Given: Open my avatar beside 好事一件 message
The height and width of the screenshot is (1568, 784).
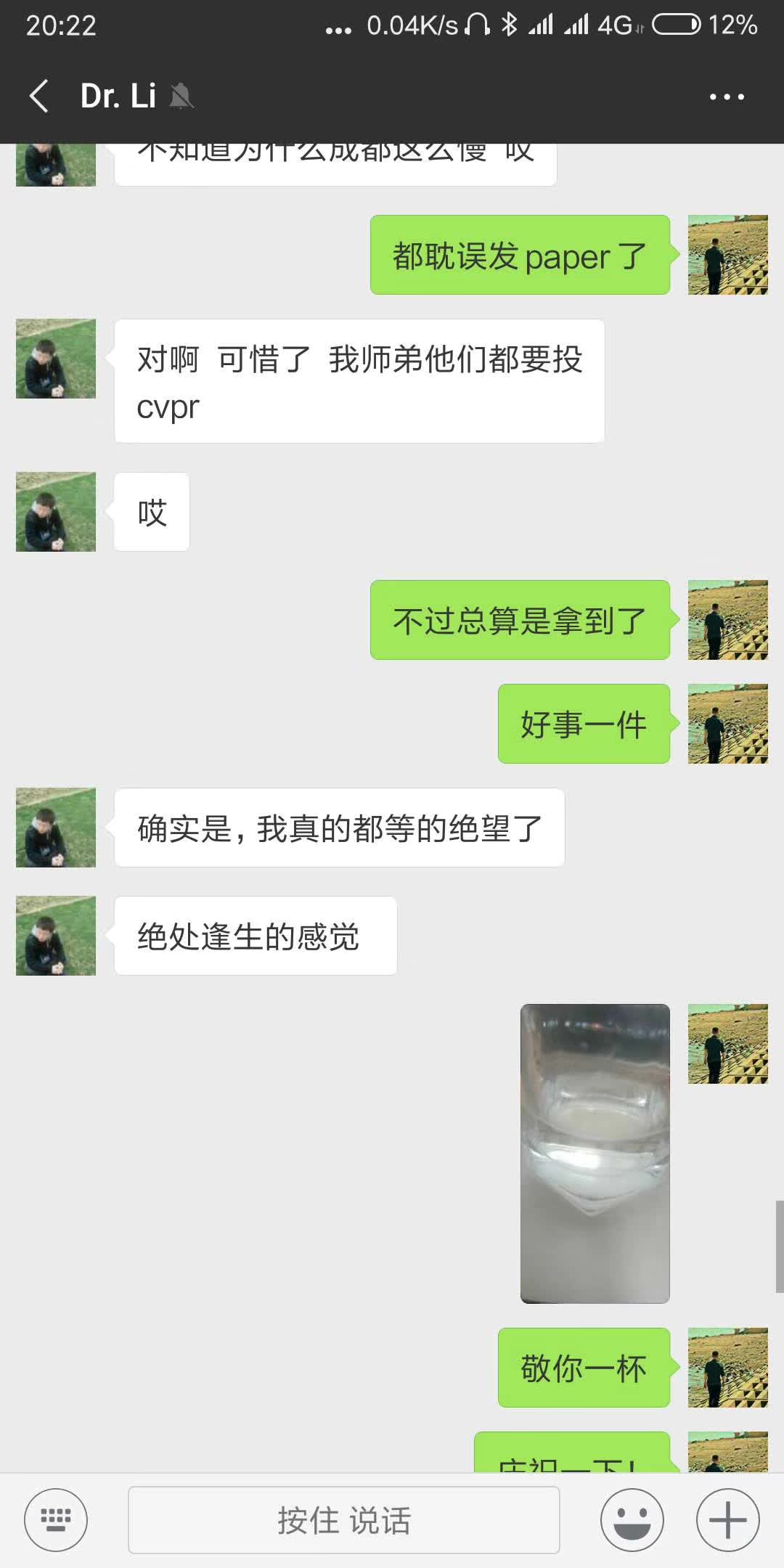Looking at the screenshot, I should (727, 724).
